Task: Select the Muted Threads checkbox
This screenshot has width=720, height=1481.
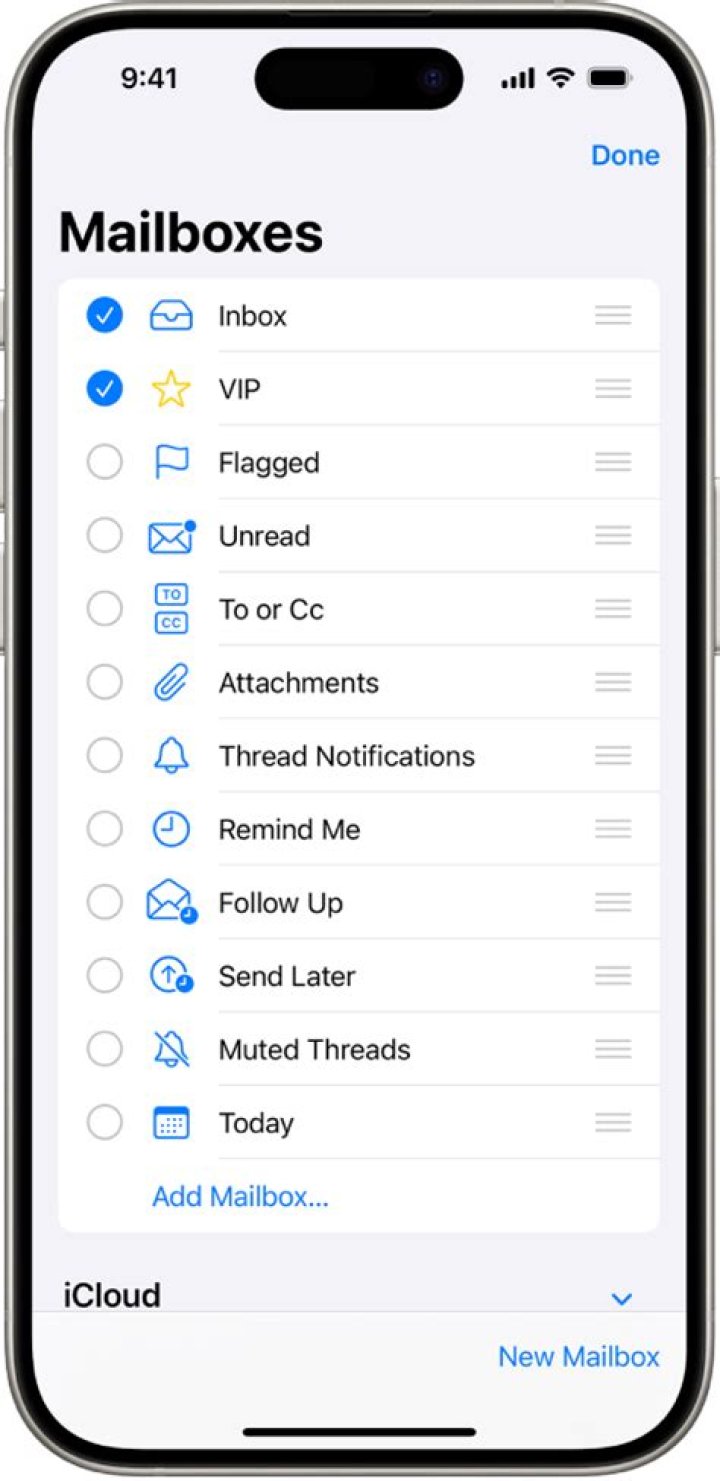Action: coord(105,1049)
